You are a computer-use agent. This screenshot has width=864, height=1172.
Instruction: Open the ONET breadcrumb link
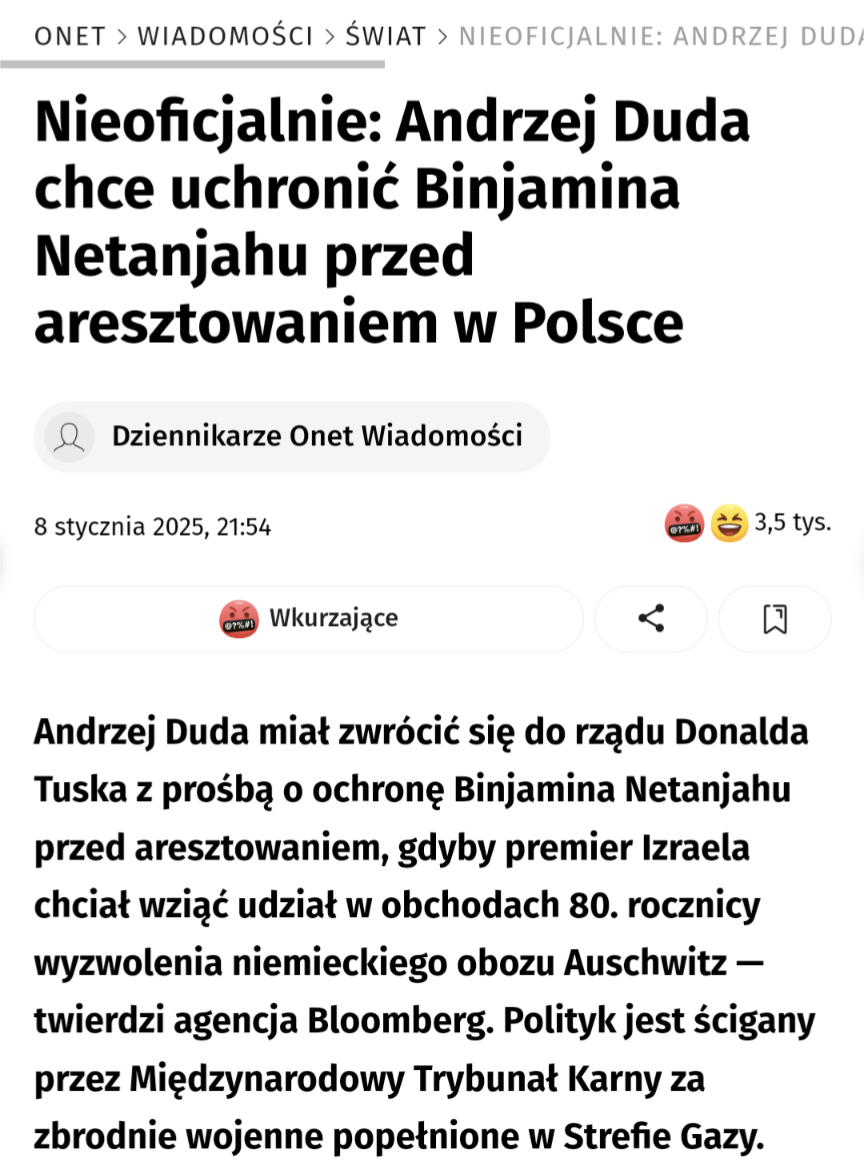[69, 37]
